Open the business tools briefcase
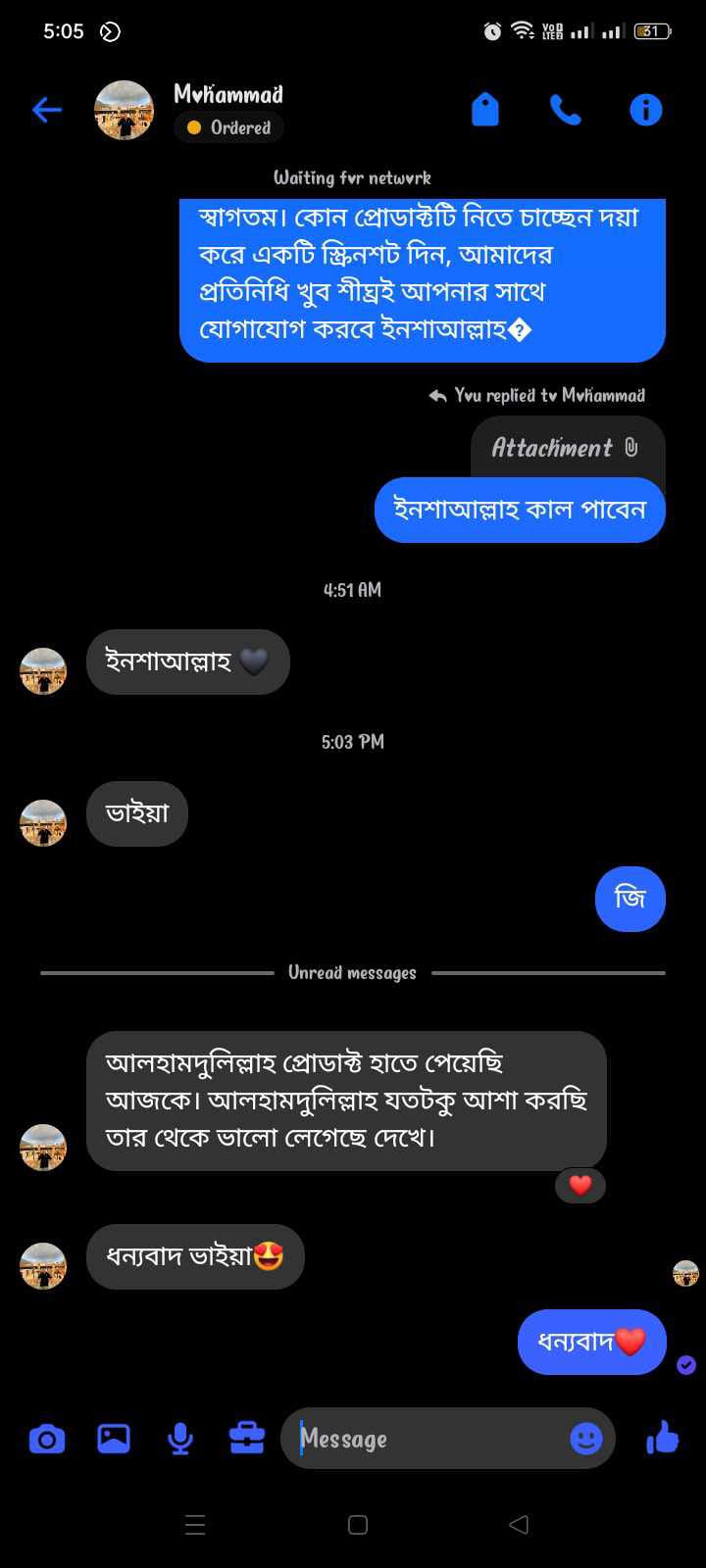Screen dimensions: 706x1568 (x=247, y=1439)
